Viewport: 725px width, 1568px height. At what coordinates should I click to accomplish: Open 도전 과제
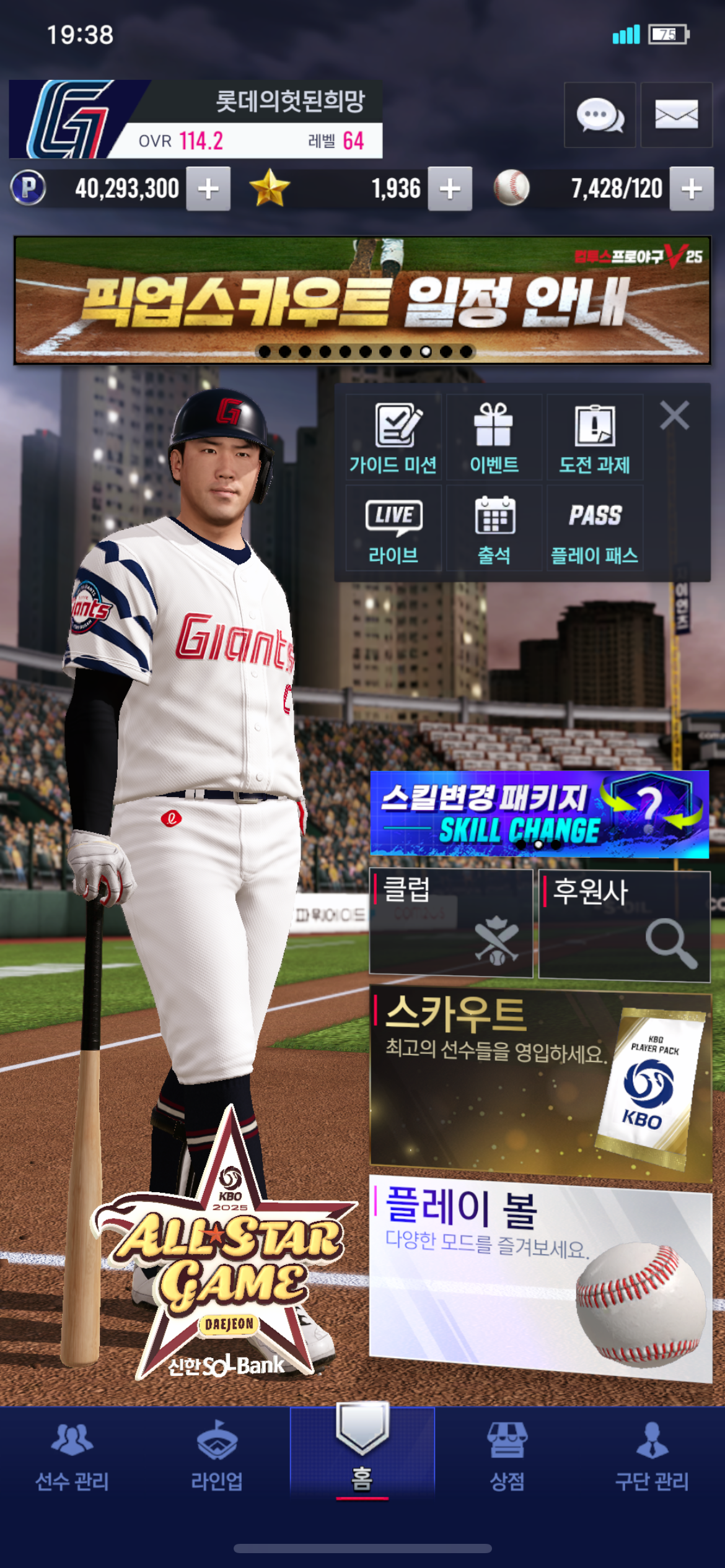tap(594, 437)
